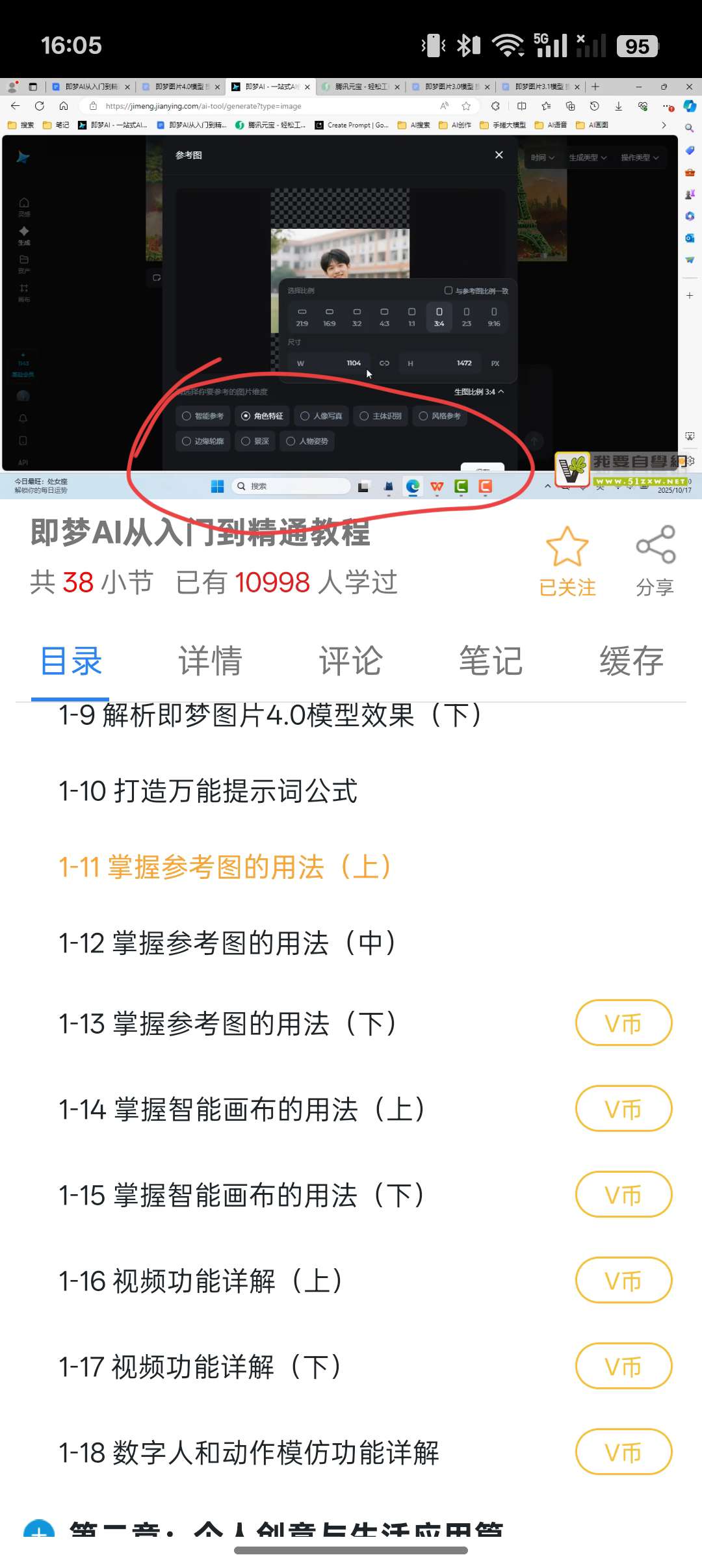Go to the 笔记 tab
The width and height of the screenshot is (702, 1568).
(491, 662)
